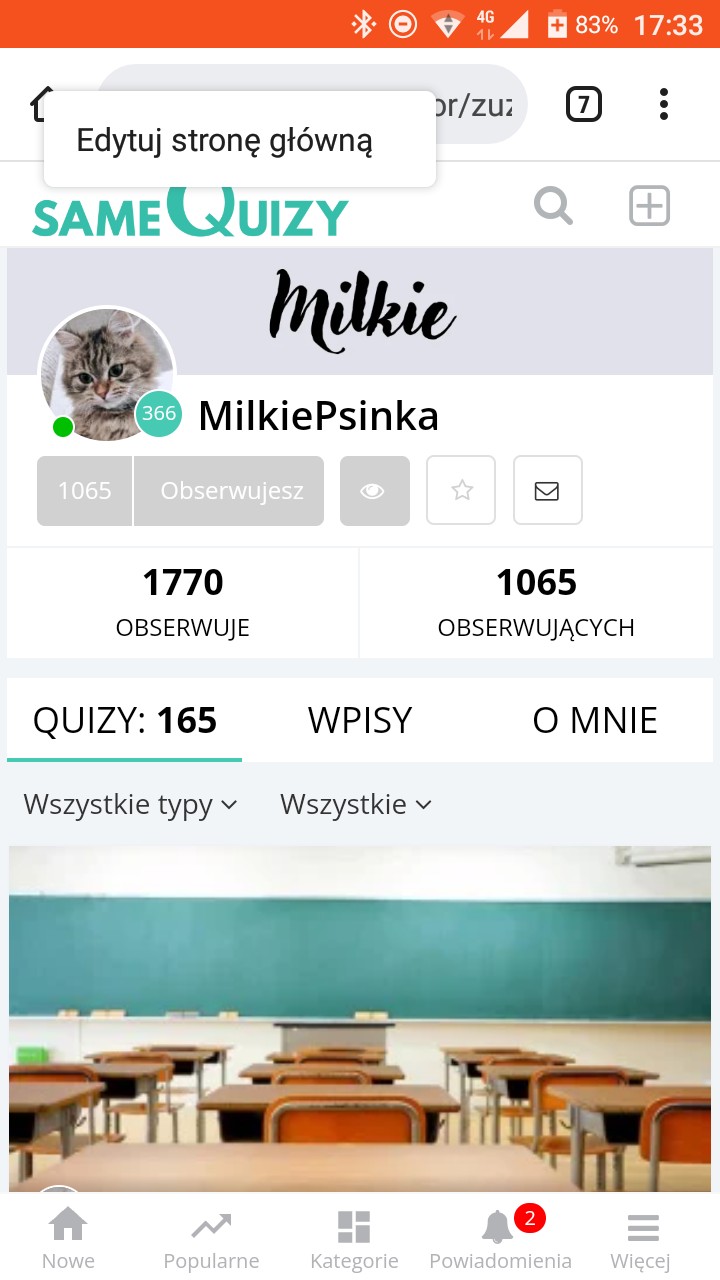
Task: Go to the Nowe tab
Action: (x=68, y=1238)
